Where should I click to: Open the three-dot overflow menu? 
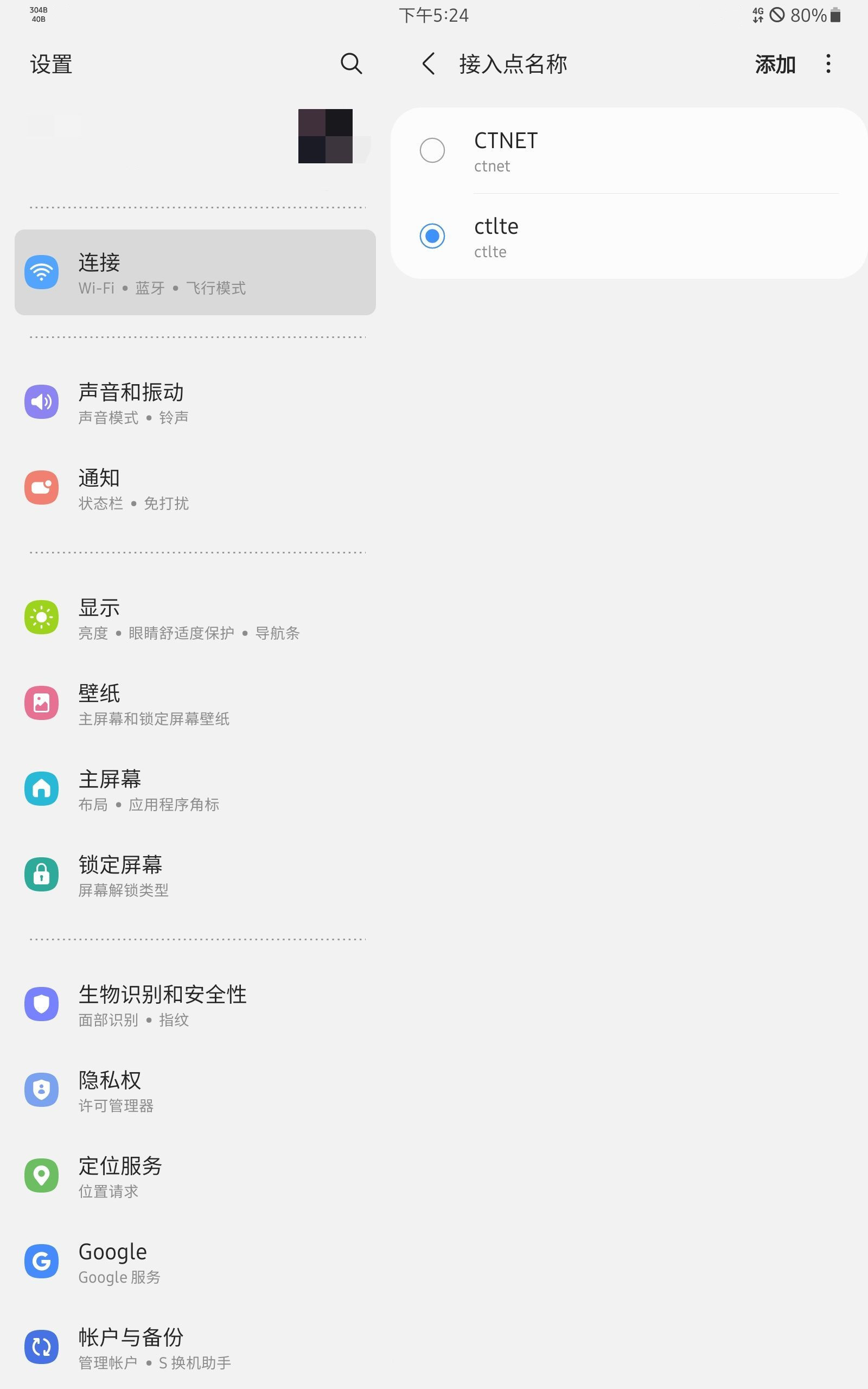pyautogui.click(x=828, y=63)
